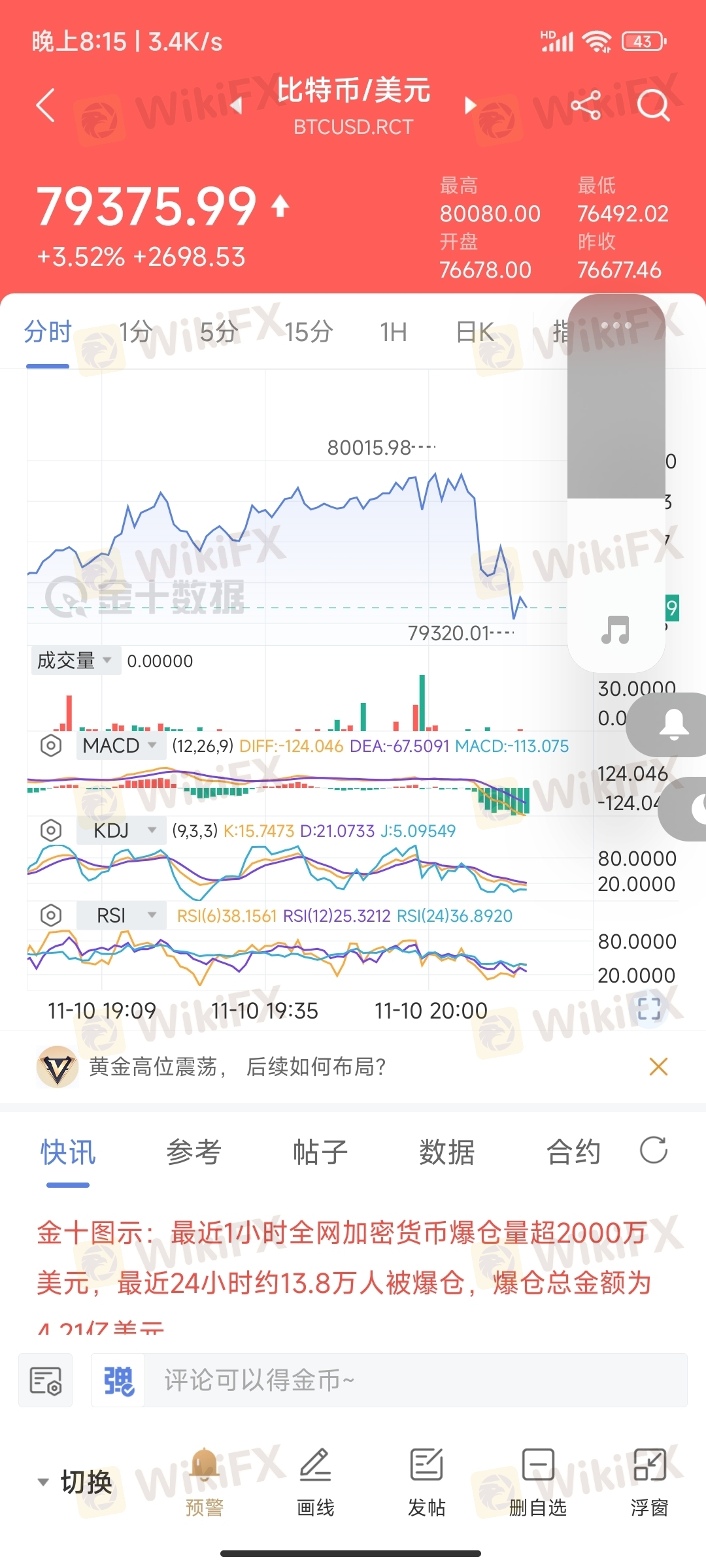
Task: Dismiss the 黄金高位震荡 banner
Action: (658, 1067)
